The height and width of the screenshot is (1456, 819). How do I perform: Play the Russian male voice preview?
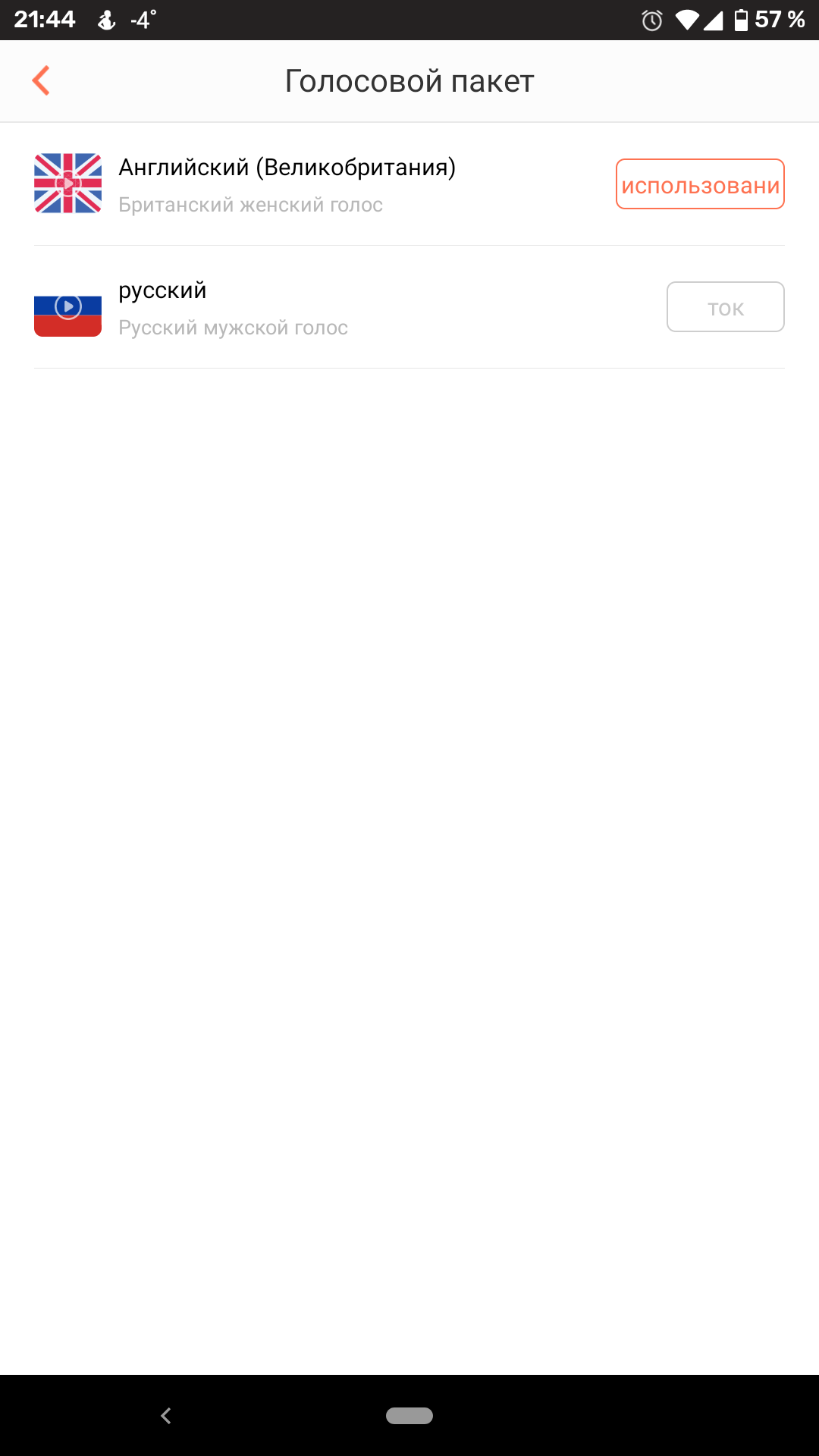68,306
